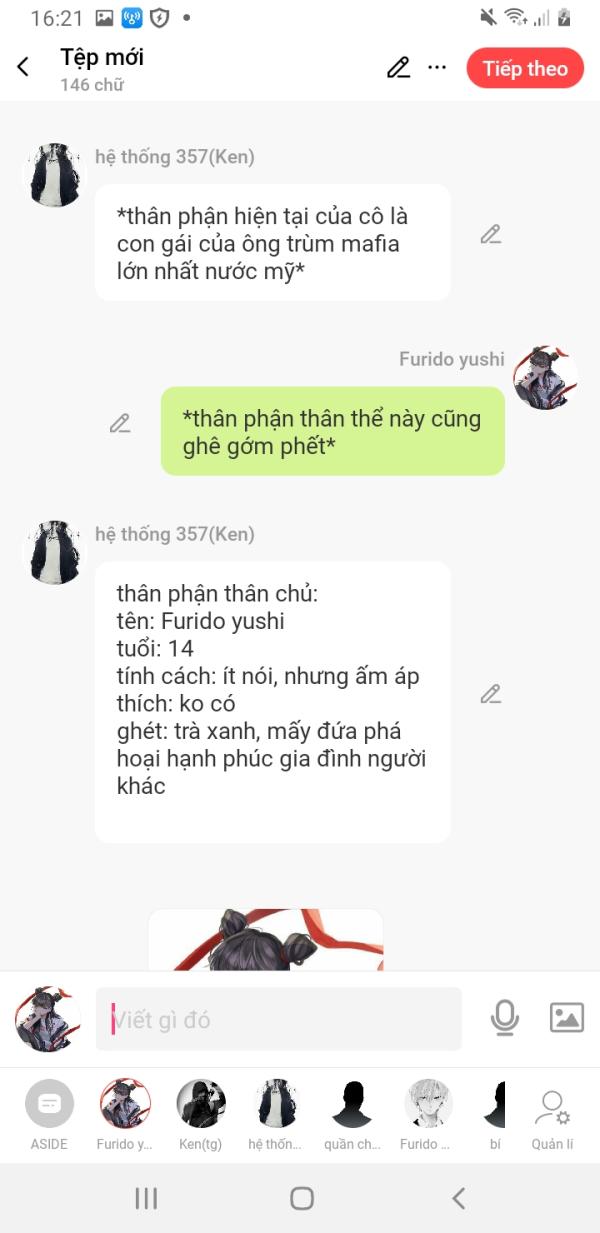Open the partially visible image in chat
The height and width of the screenshot is (1233, 600).
click(266, 939)
